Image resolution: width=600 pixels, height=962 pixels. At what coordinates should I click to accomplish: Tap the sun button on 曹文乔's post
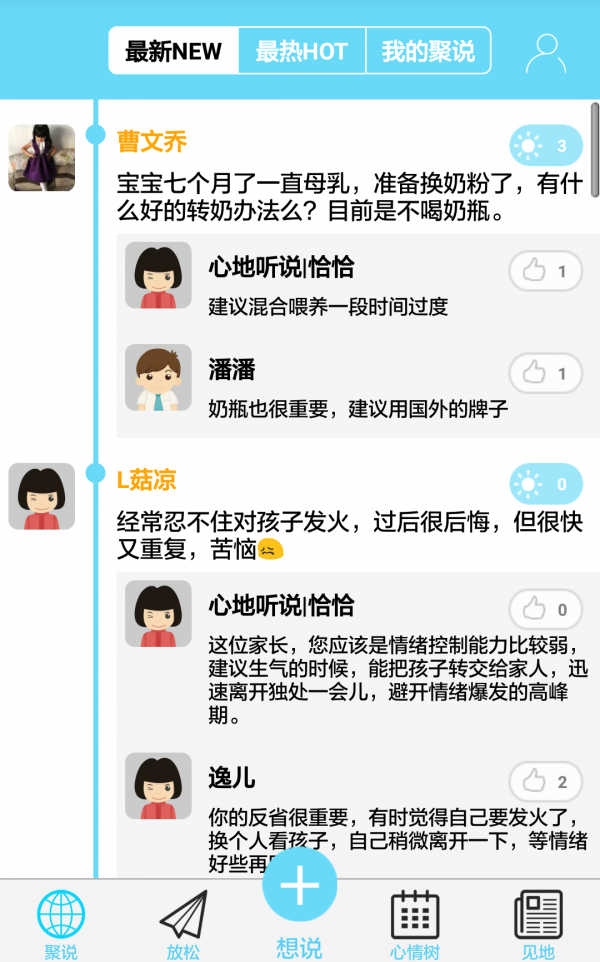[x=545, y=146]
